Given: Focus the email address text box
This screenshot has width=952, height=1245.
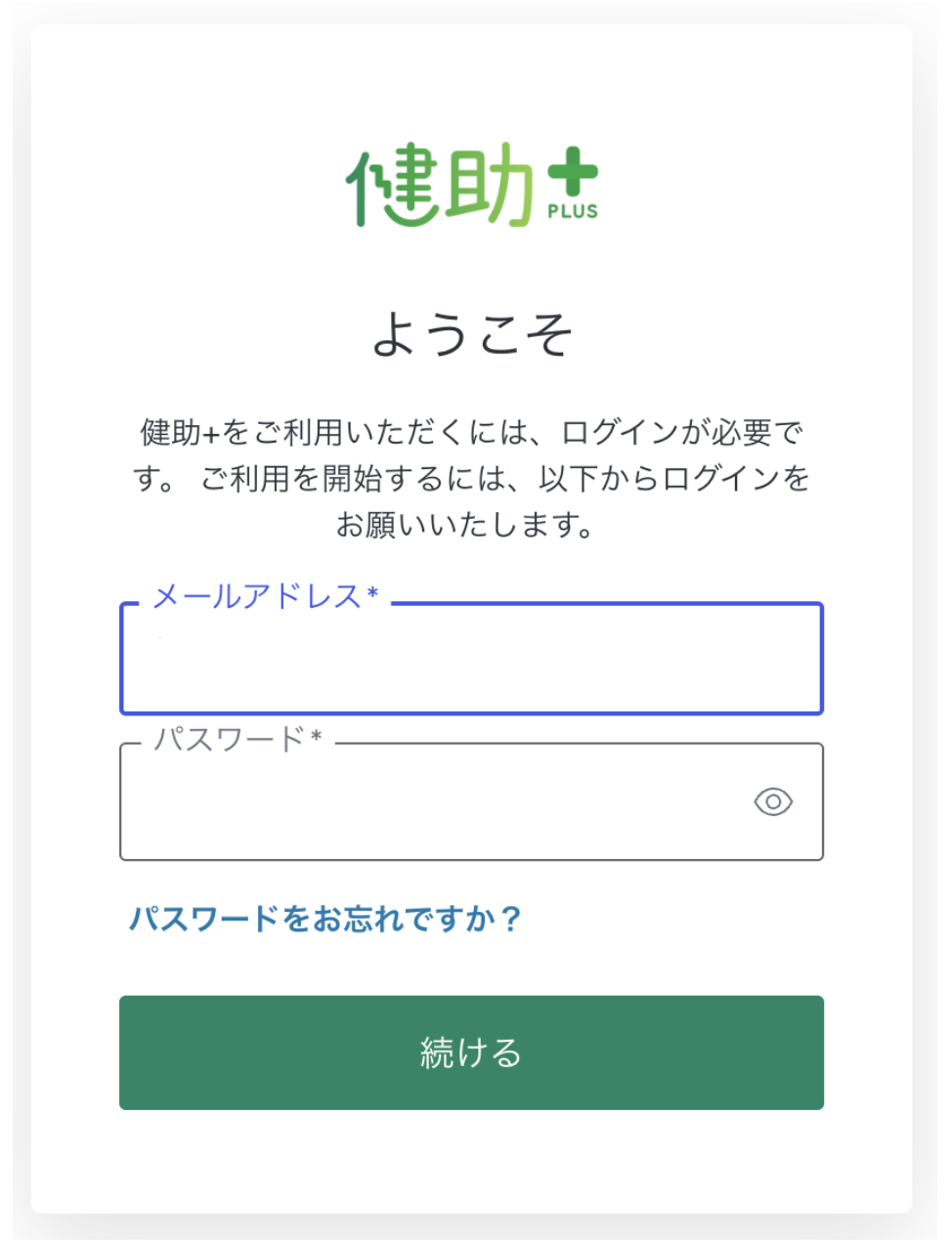Looking at the screenshot, I should [x=472, y=660].
